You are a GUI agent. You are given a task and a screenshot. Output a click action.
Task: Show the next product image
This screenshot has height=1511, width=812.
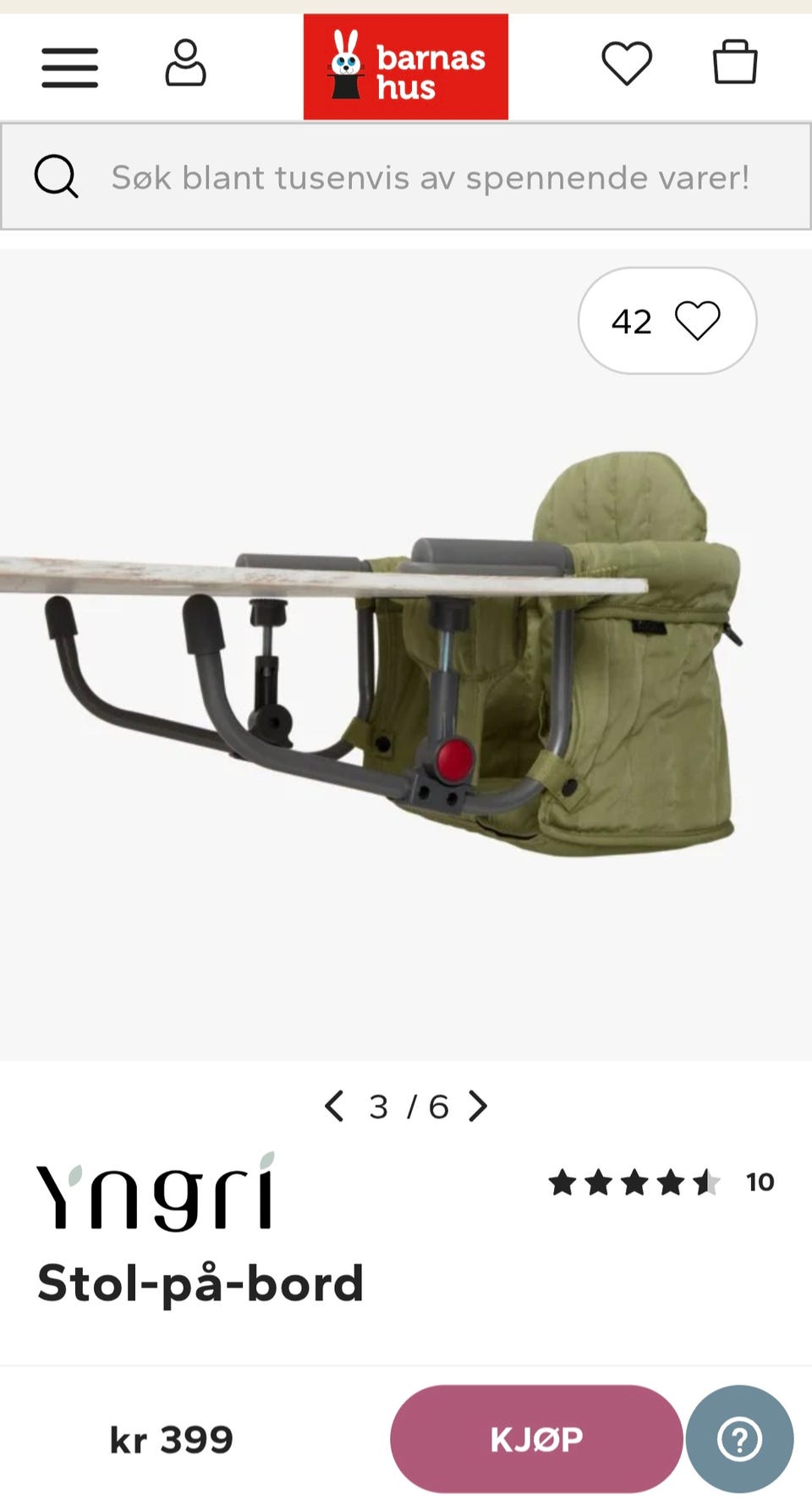(478, 1106)
